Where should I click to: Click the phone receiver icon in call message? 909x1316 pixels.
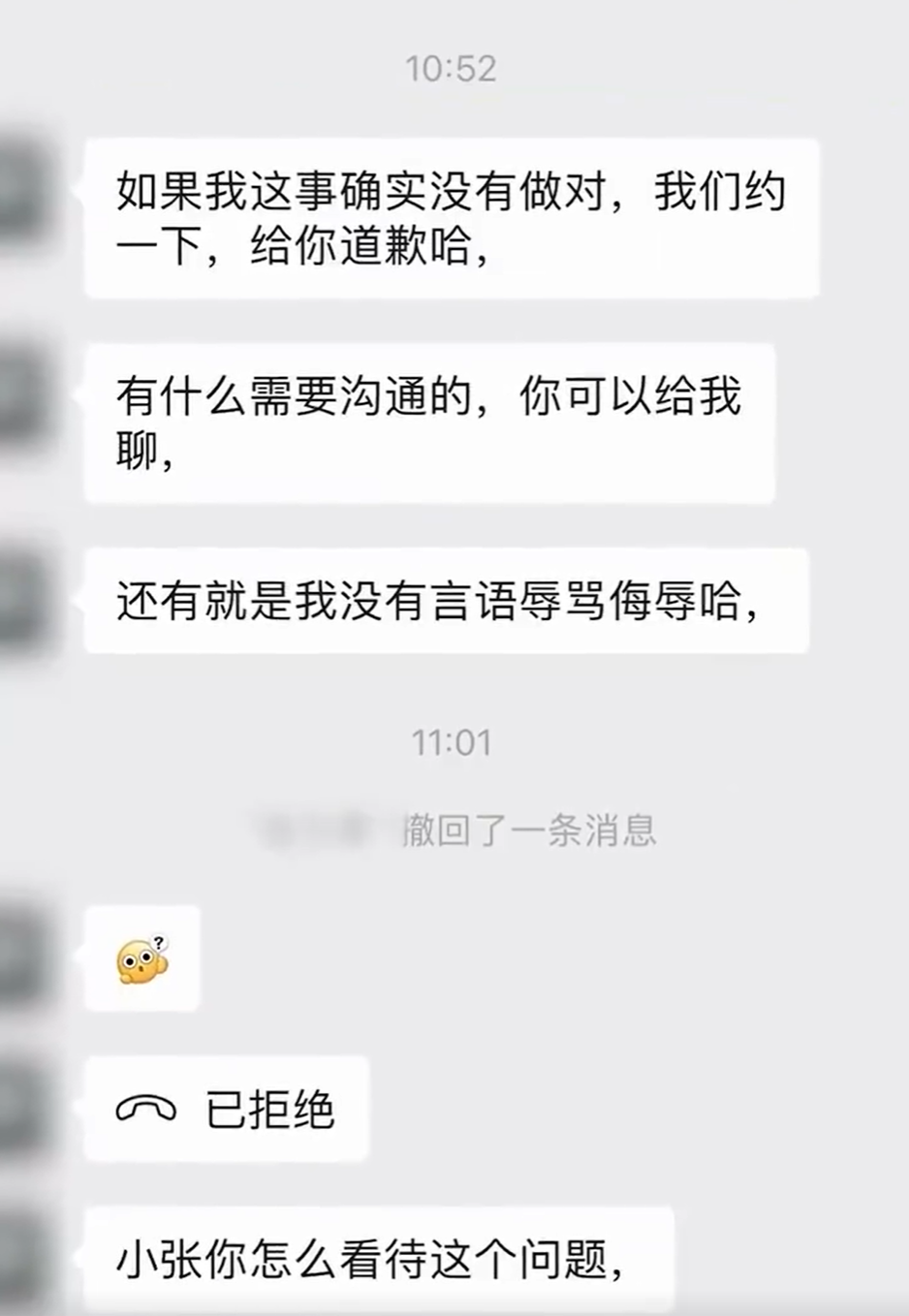(x=147, y=1111)
